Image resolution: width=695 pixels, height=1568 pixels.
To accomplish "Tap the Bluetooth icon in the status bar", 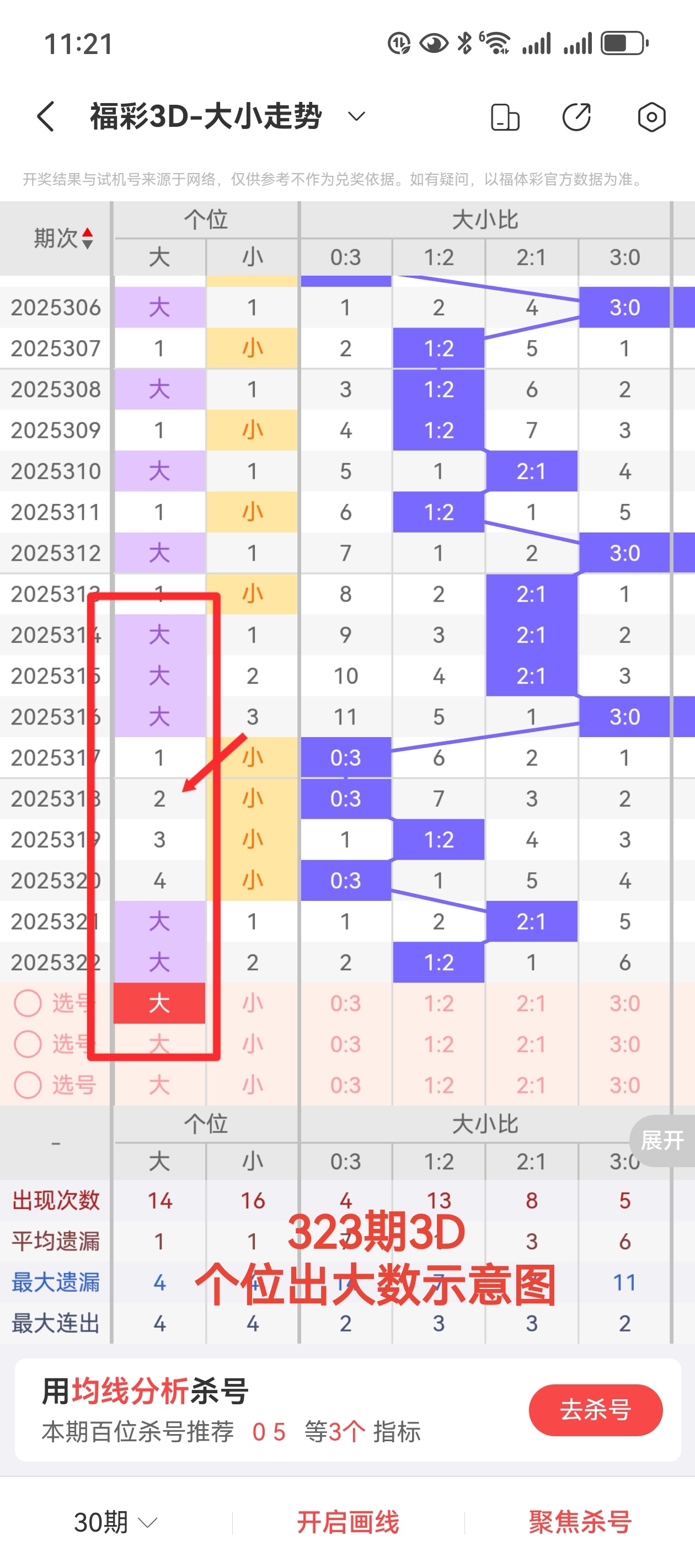I will click(463, 41).
